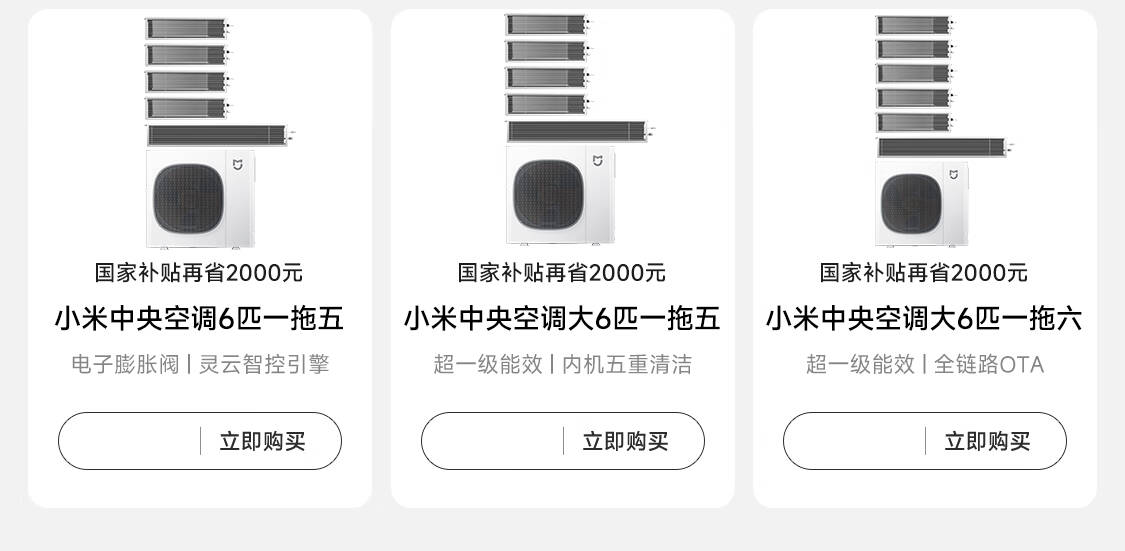The height and width of the screenshot is (551, 1125).
Task: Tap 立即购买 for 小米中央空调6匹一拖五
Action: pos(262,441)
